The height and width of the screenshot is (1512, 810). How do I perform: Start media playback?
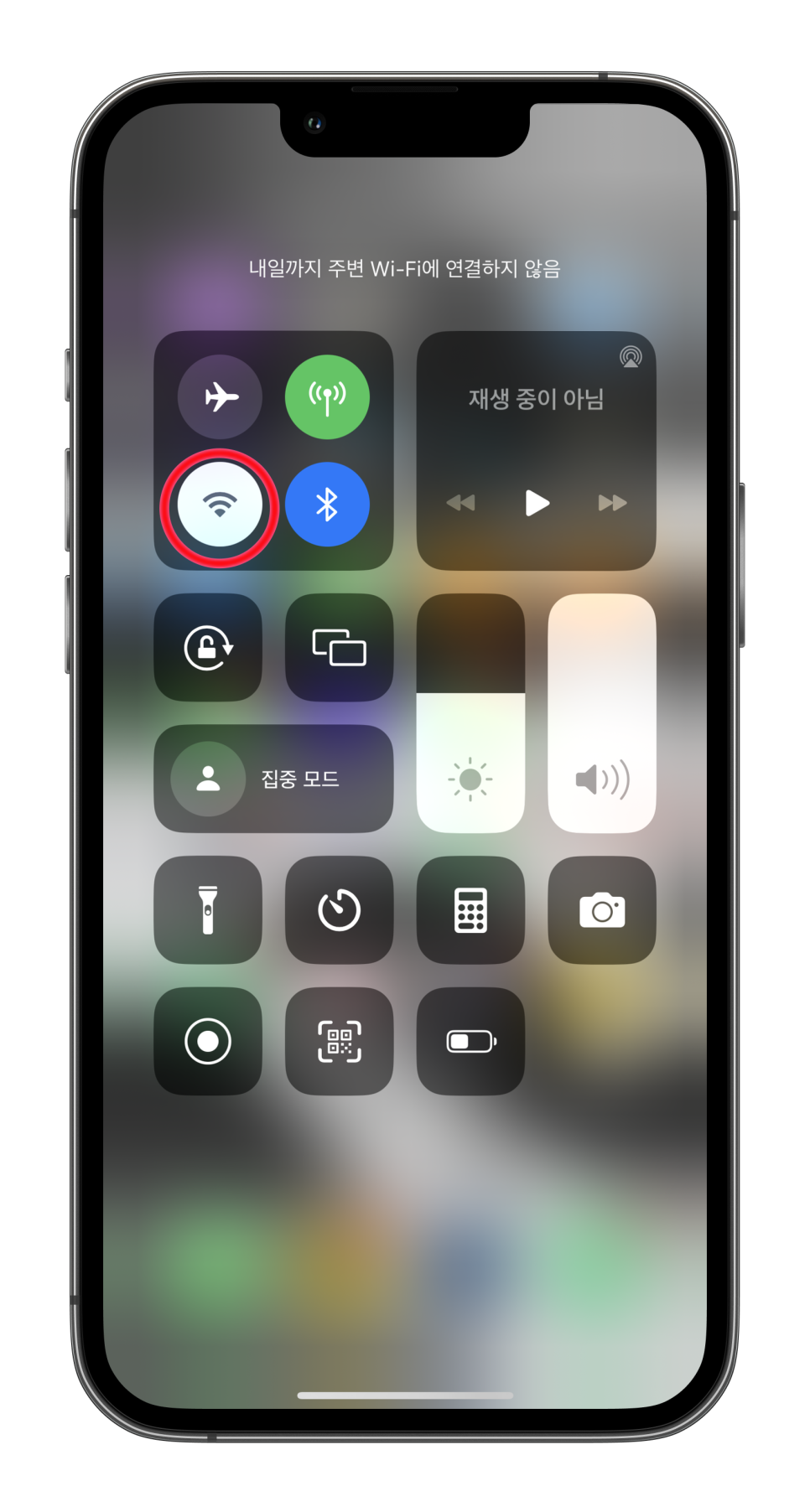point(537,503)
